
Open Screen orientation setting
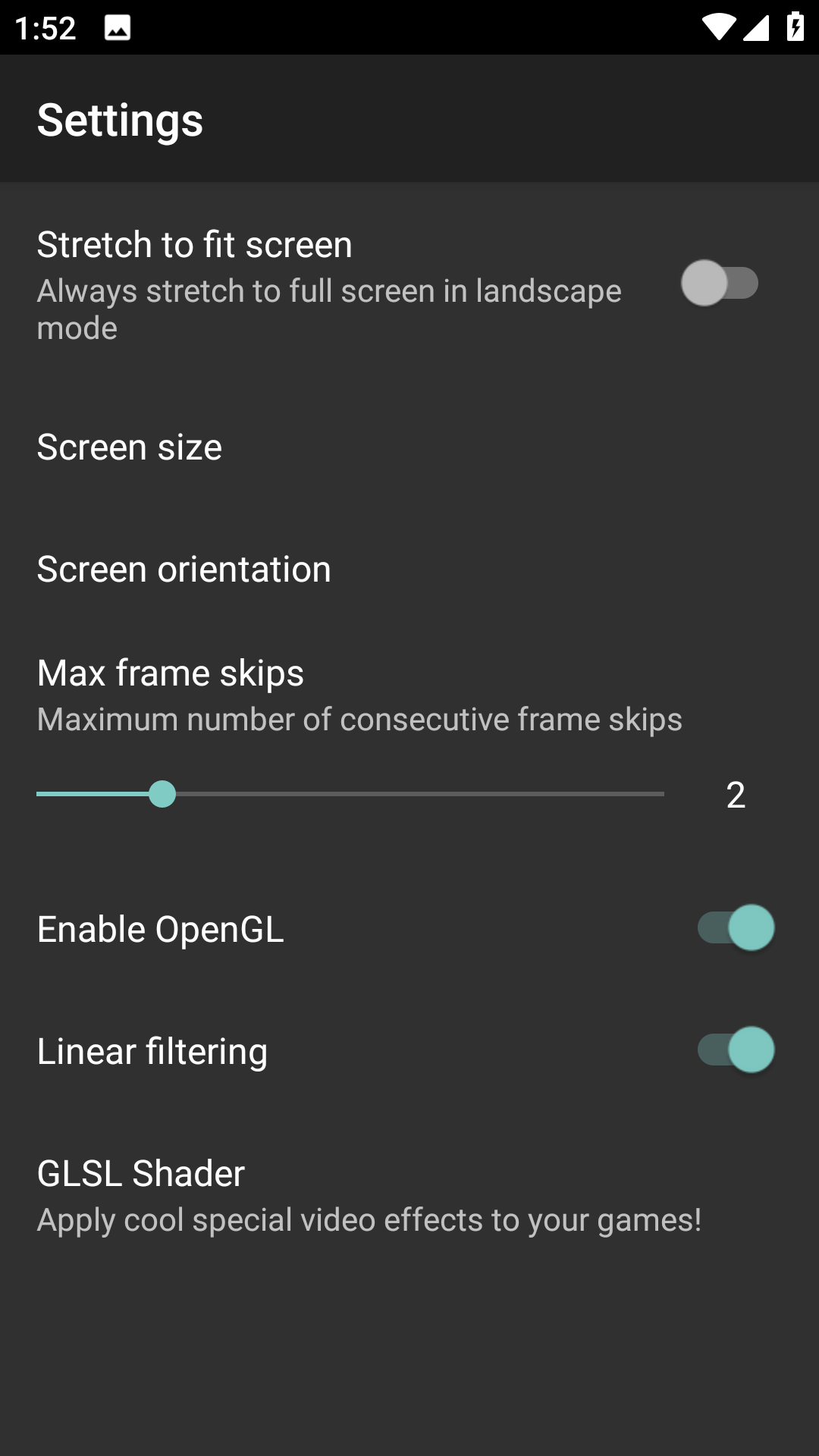coord(409,569)
